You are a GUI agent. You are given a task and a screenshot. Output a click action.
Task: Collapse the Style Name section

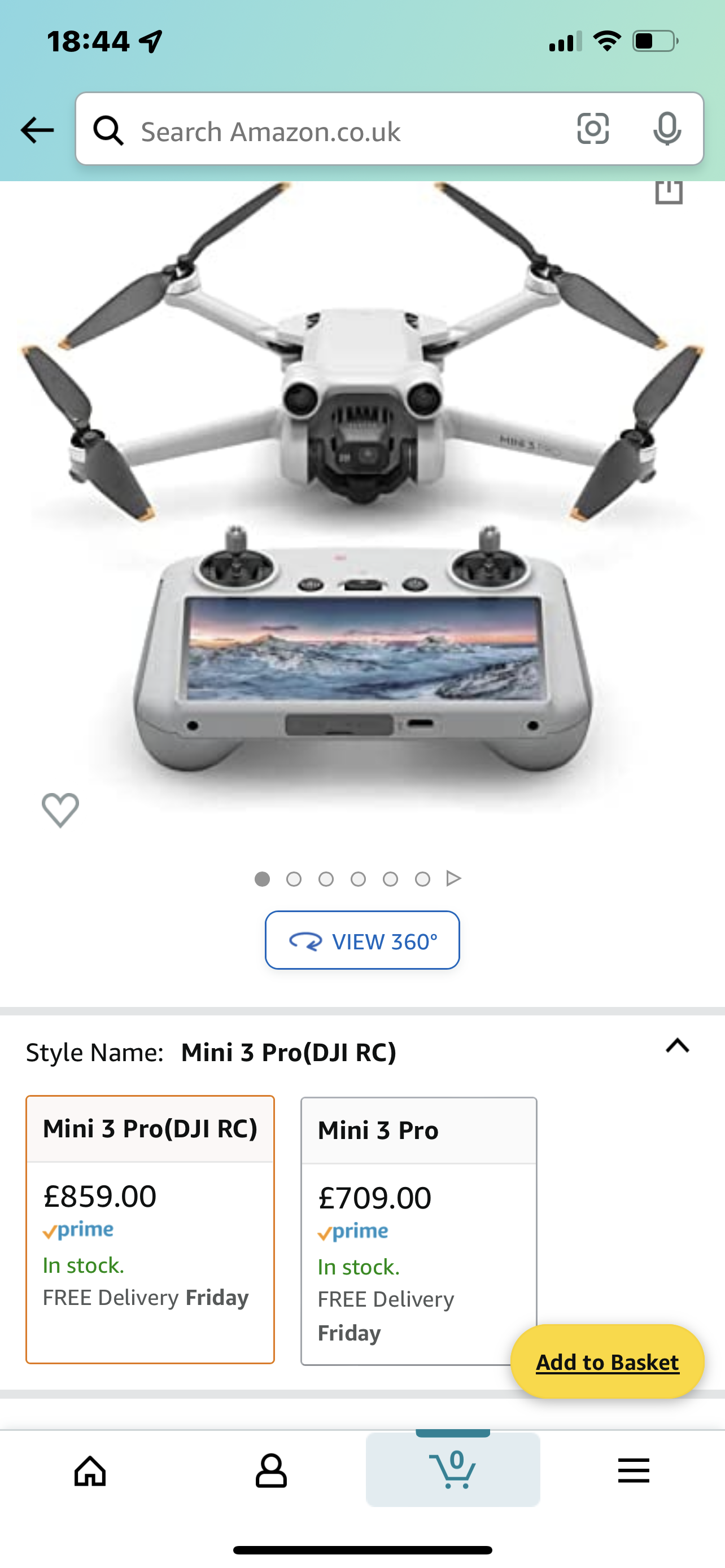click(677, 1046)
